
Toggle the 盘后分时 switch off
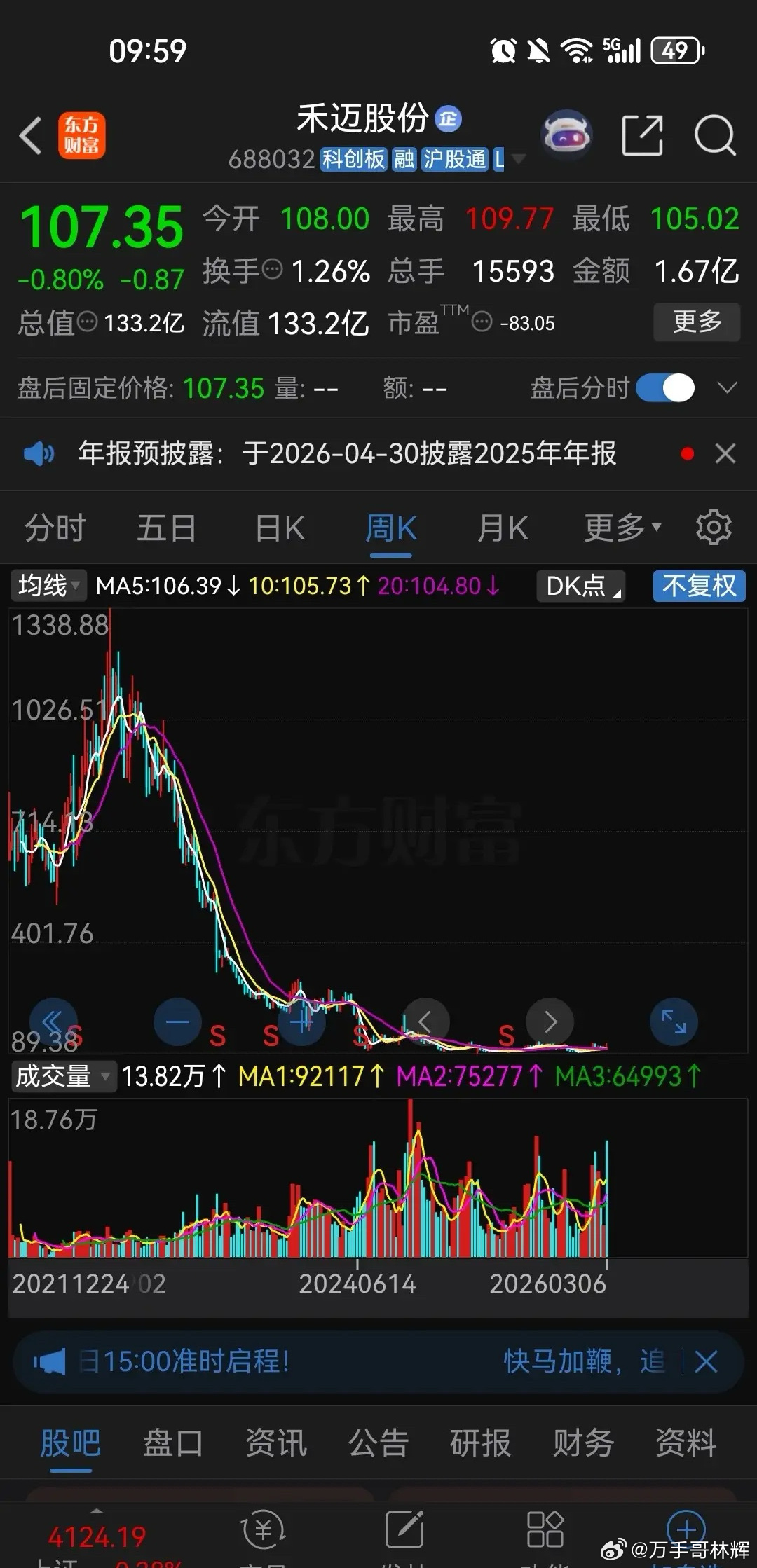664,387
